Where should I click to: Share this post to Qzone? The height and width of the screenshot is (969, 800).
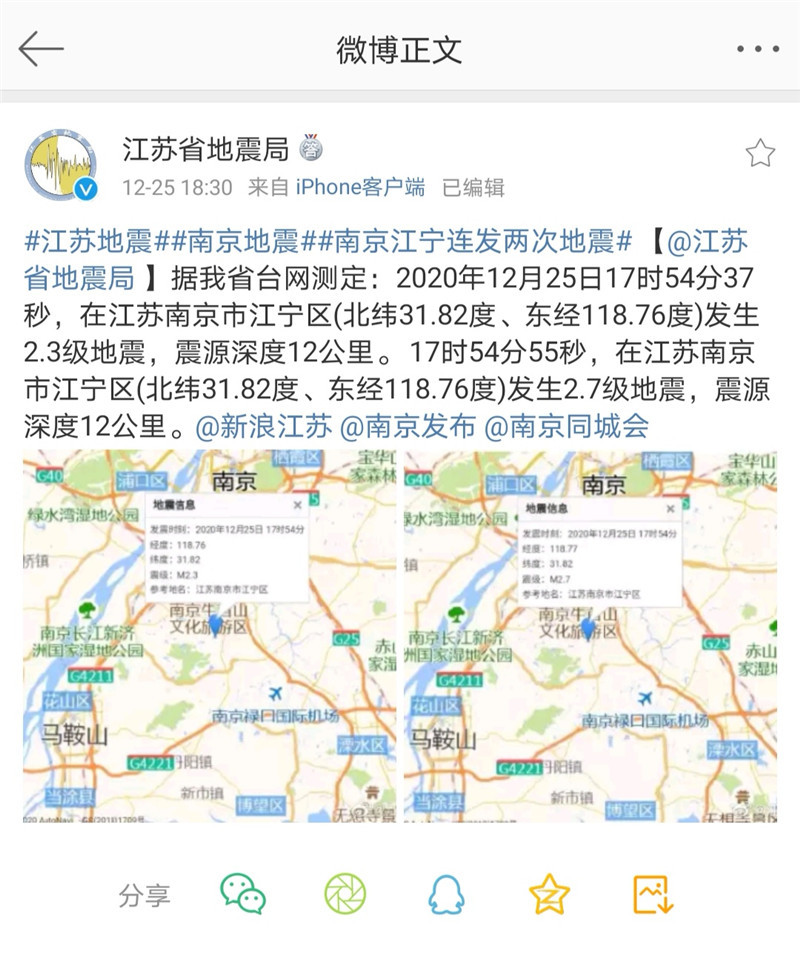pos(549,894)
